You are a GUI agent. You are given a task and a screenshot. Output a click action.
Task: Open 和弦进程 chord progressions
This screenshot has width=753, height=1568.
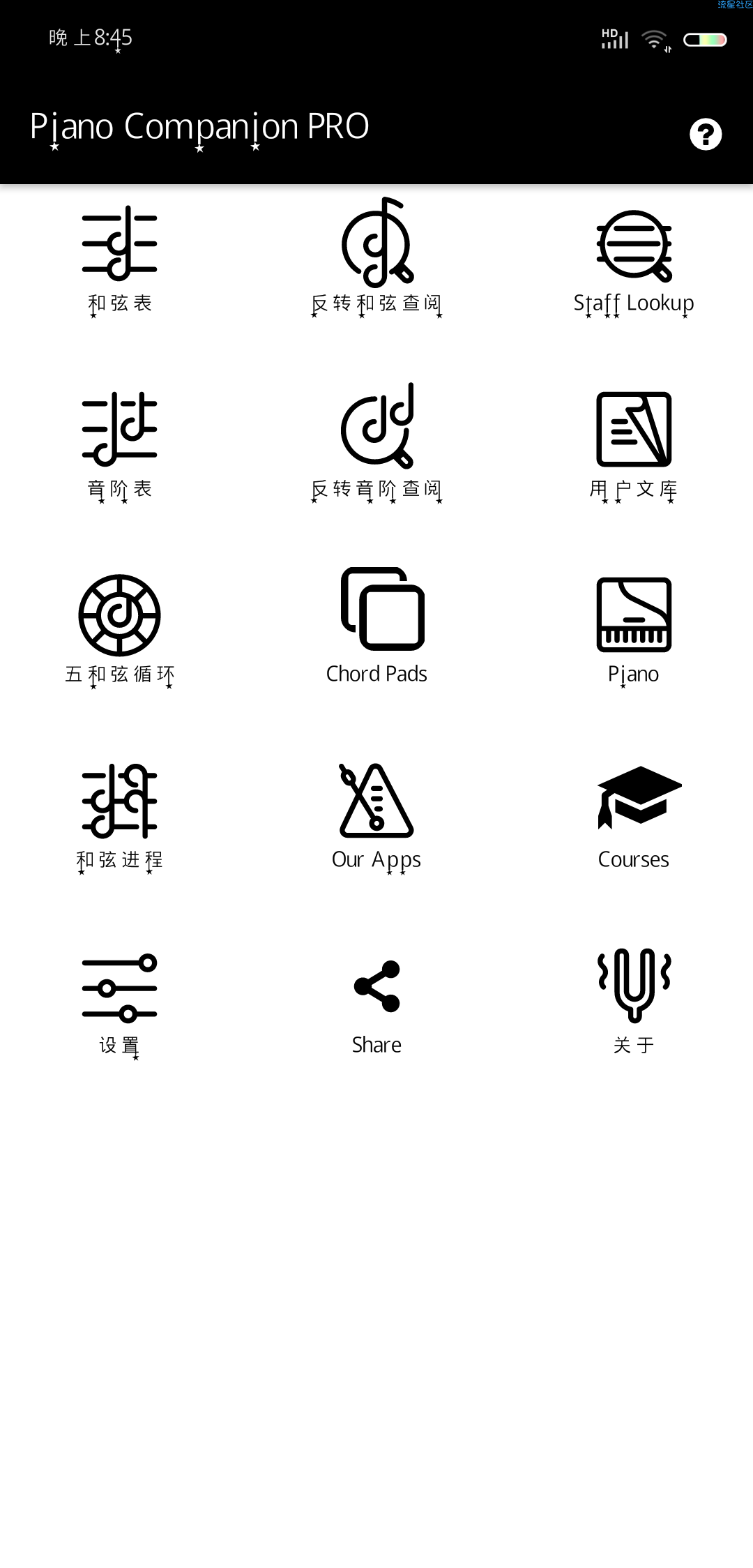point(120,815)
